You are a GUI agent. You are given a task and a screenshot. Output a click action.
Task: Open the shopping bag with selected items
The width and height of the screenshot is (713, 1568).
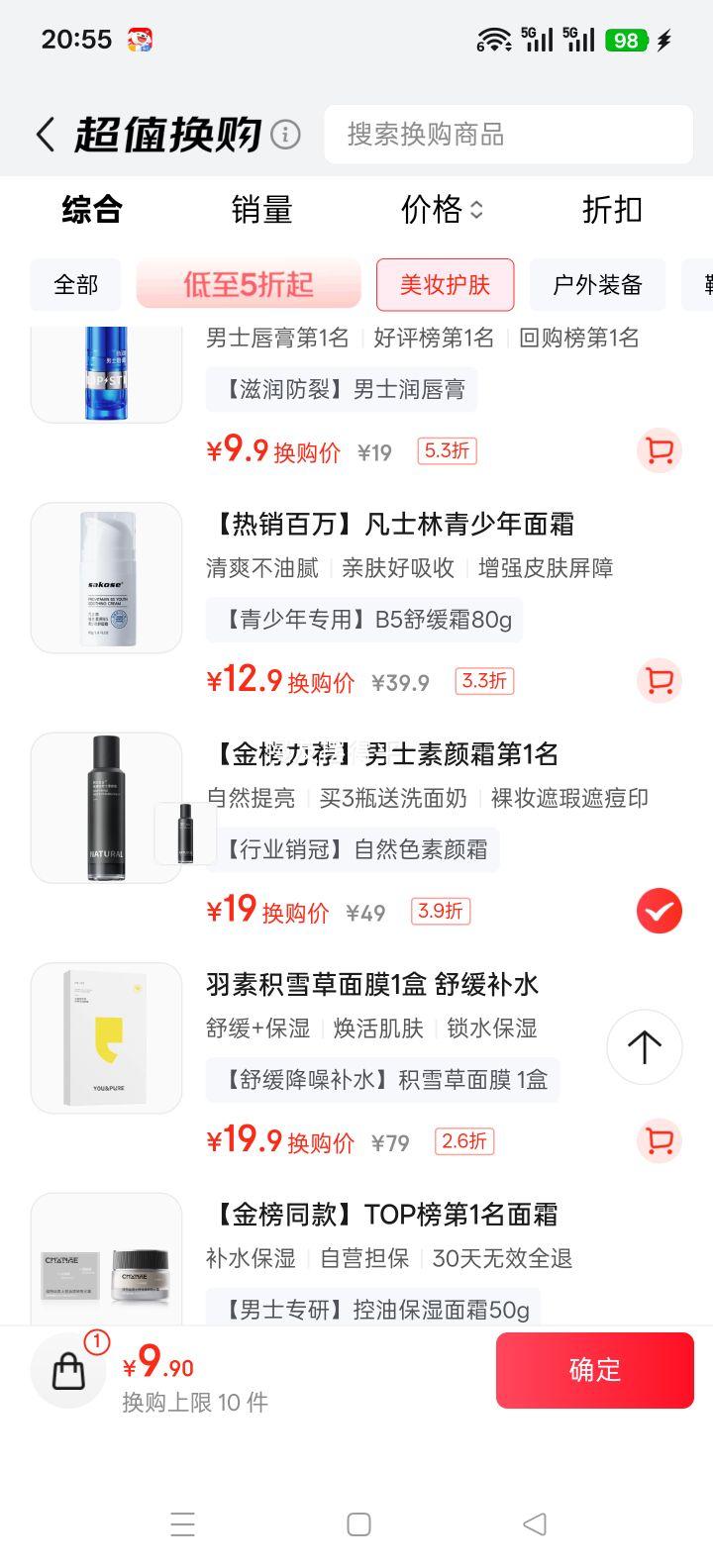[69, 1371]
